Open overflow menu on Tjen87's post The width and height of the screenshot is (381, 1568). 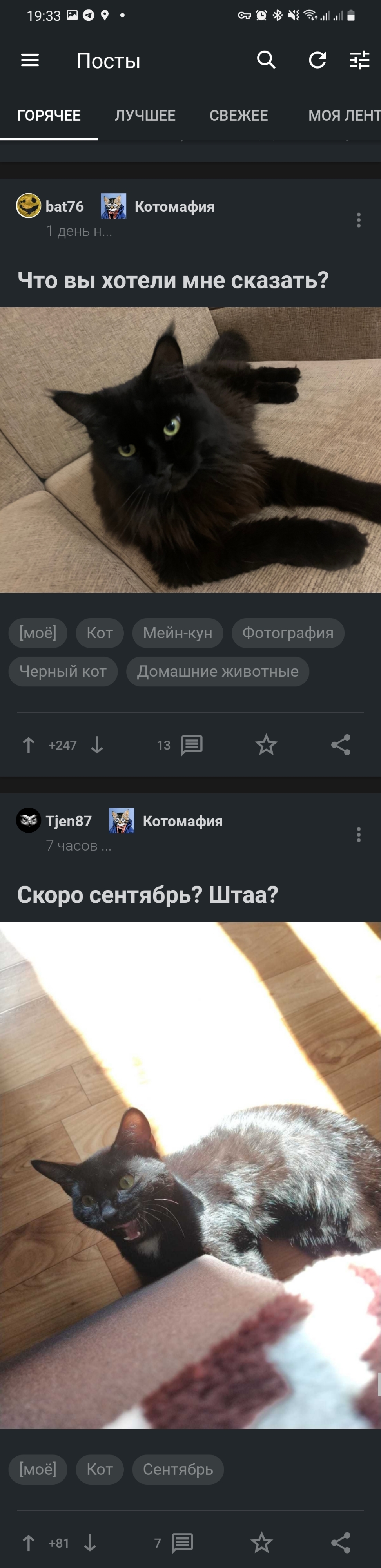(359, 835)
